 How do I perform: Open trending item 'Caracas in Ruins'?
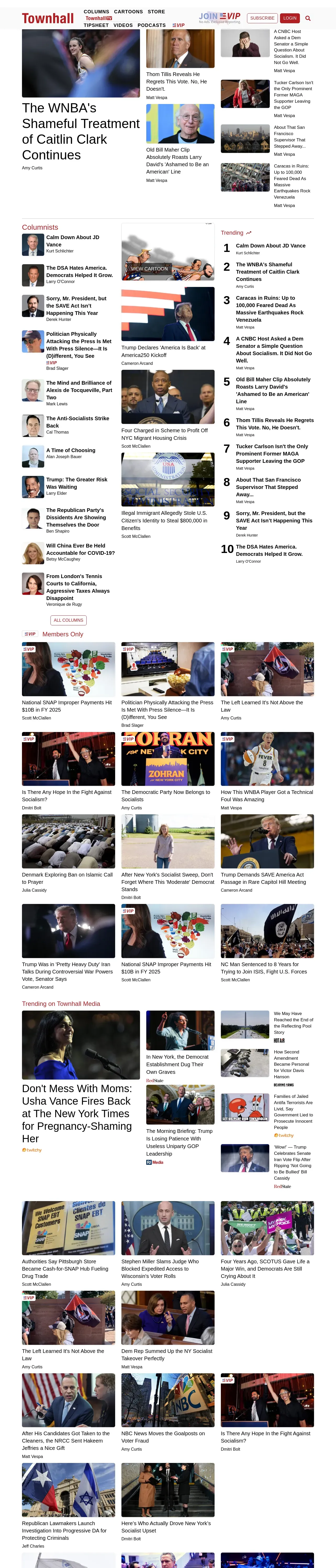pos(270,309)
